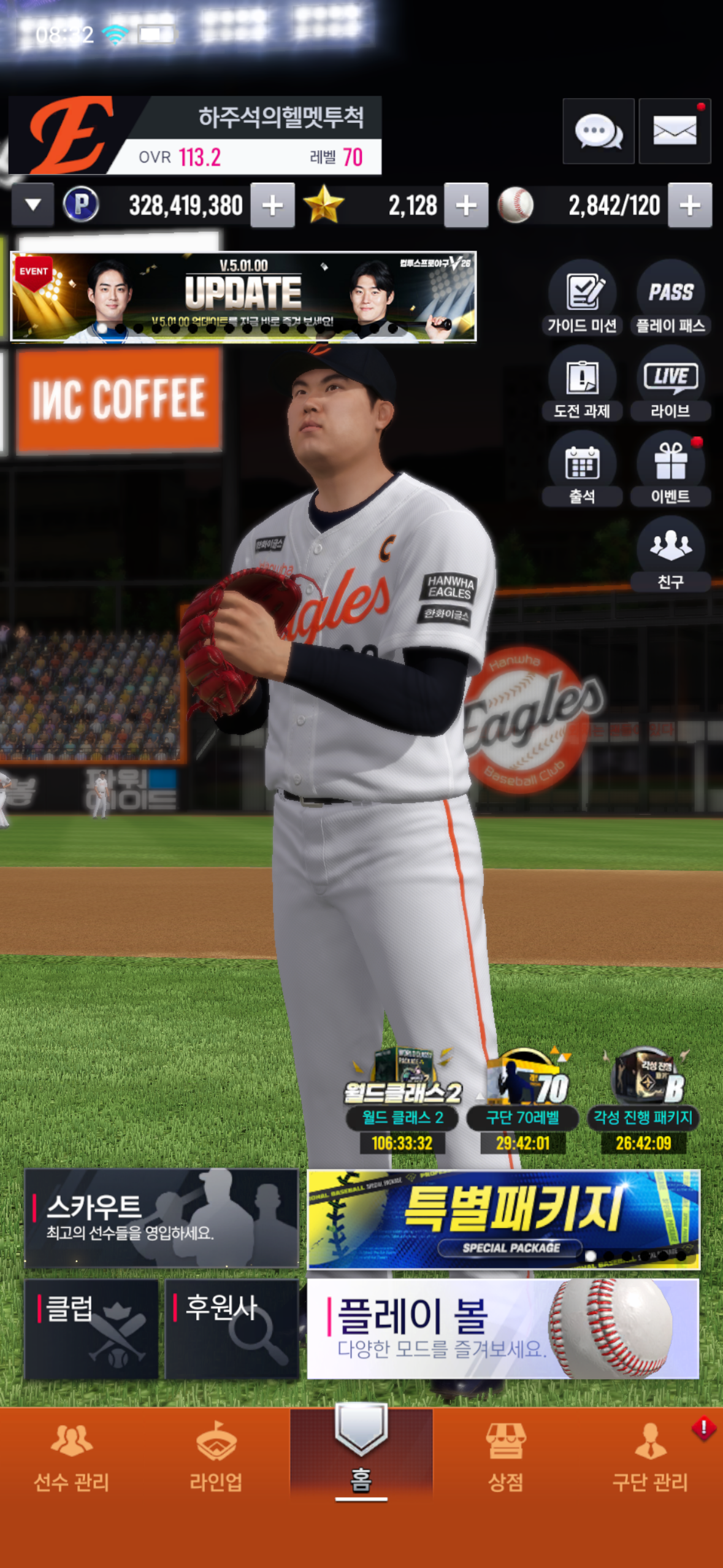Screen dimensions: 723x1568
Task: Open the 플레이 패스 PASS menu
Action: (670, 298)
